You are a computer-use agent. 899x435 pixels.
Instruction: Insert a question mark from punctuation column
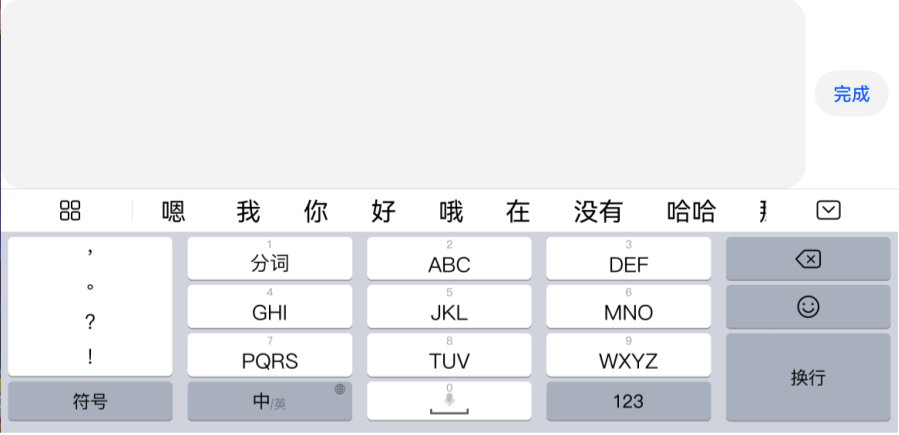pyautogui.click(x=90, y=322)
